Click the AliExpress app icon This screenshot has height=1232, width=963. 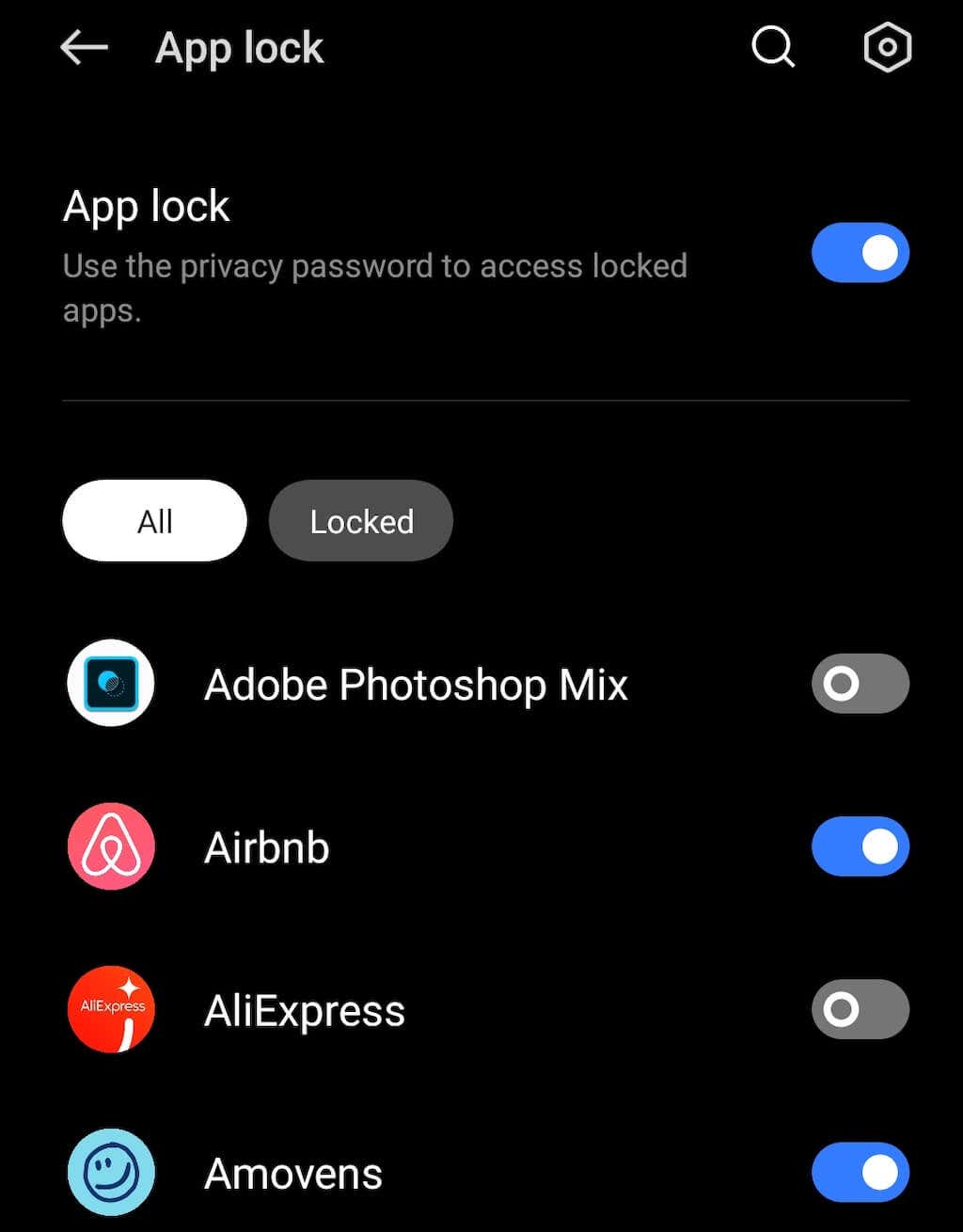[x=110, y=1010]
